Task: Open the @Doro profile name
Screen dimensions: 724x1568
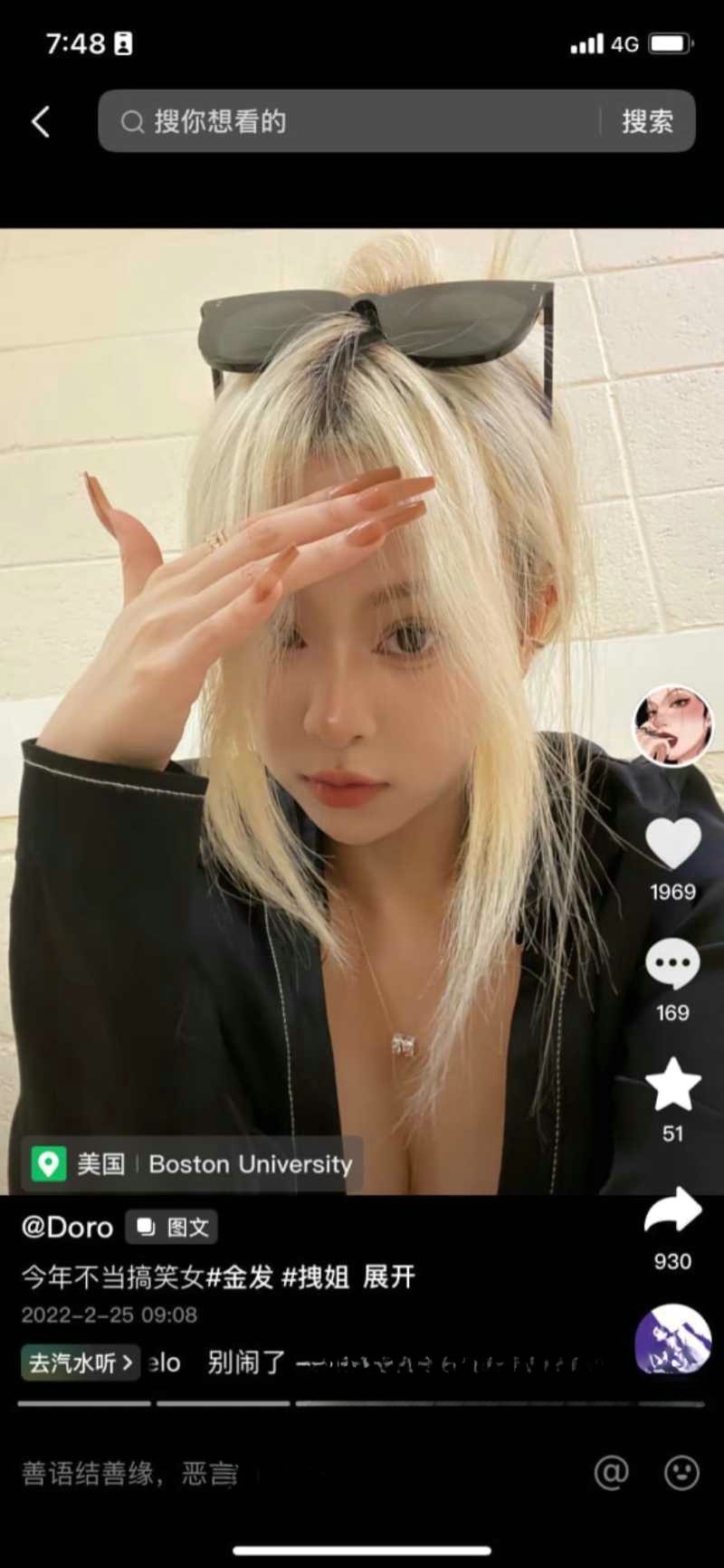Action: (x=67, y=1228)
